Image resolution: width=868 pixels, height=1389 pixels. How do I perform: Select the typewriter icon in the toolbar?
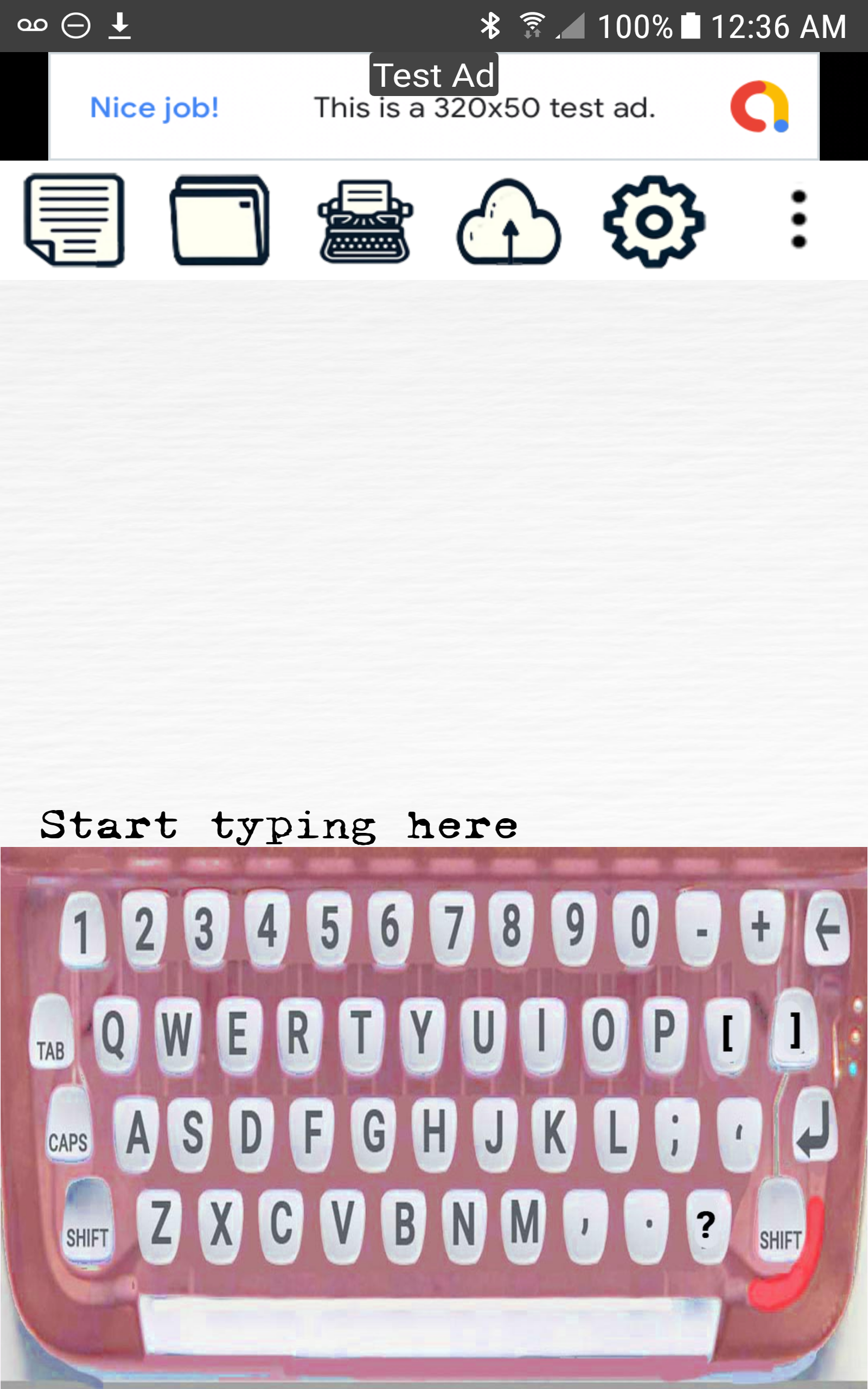[366, 221]
